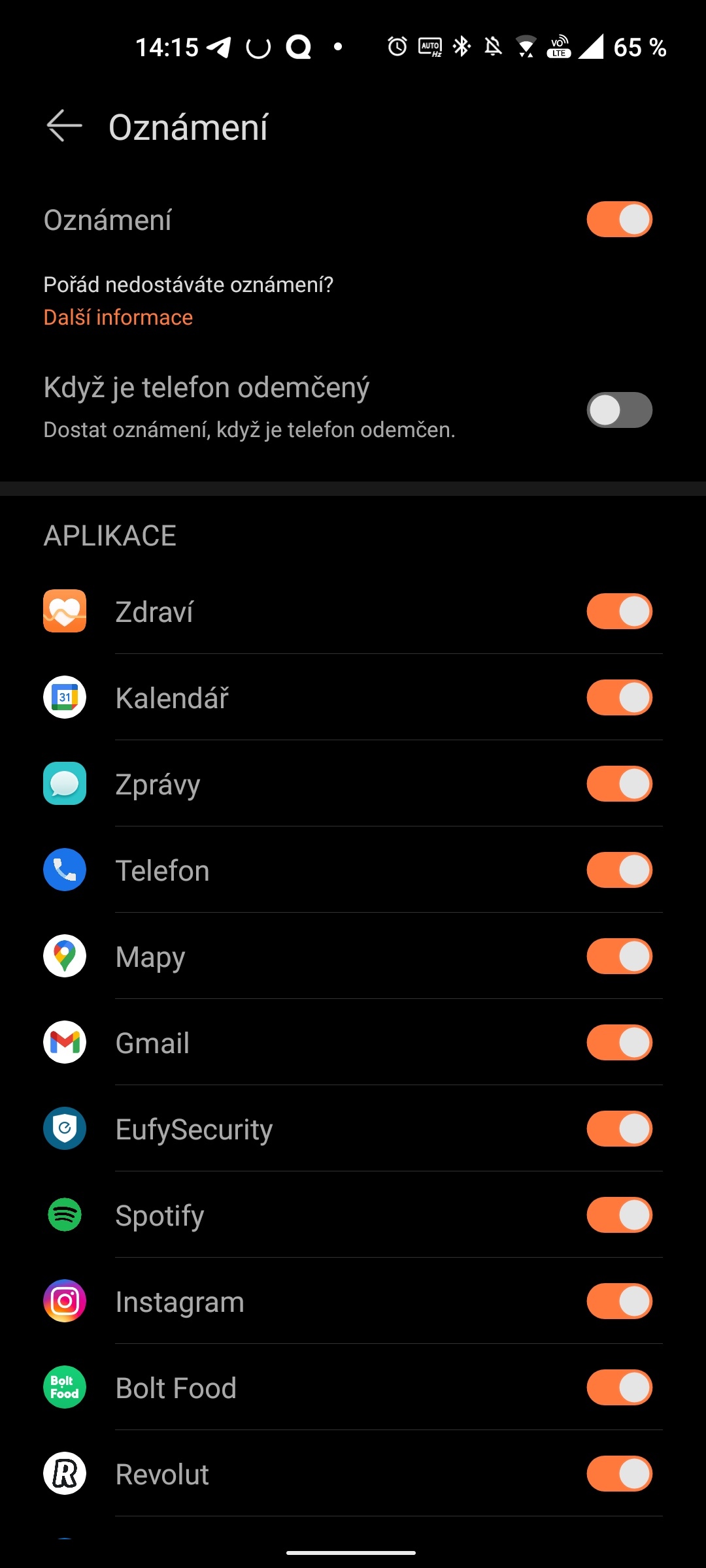Enable notifications when phone is unlocked

pos(618,410)
